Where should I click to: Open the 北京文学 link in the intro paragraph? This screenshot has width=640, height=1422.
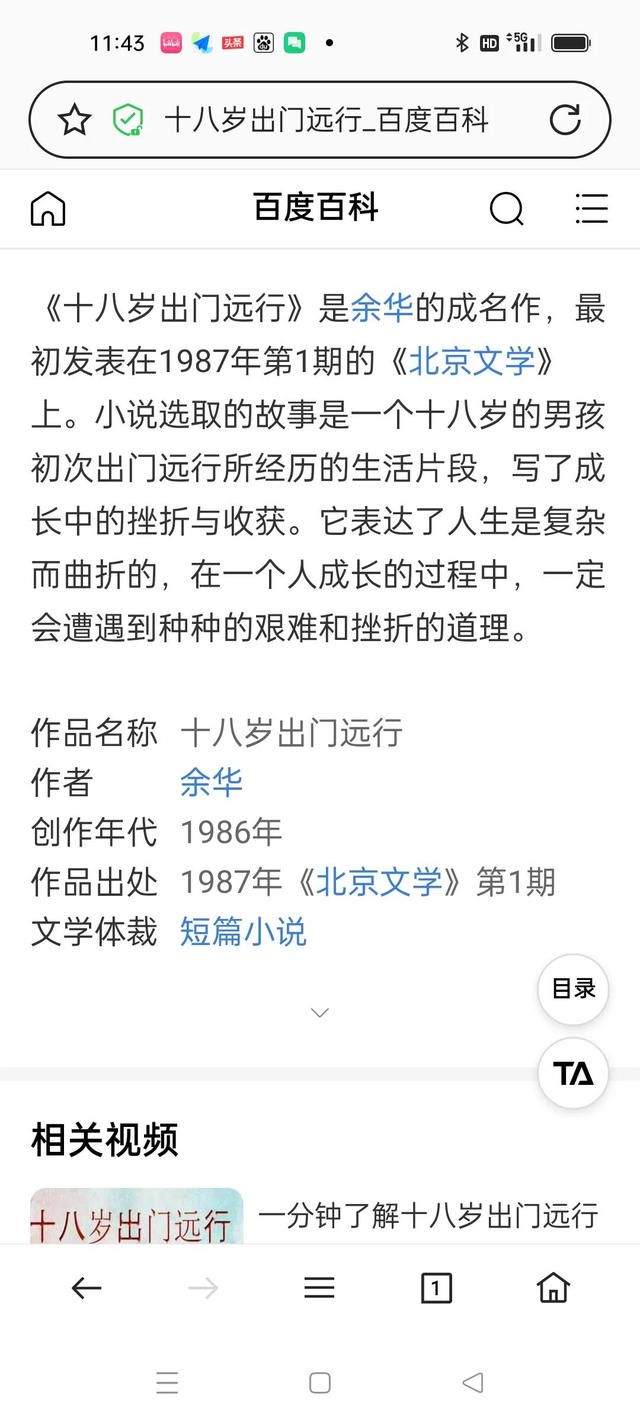click(x=472, y=361)
